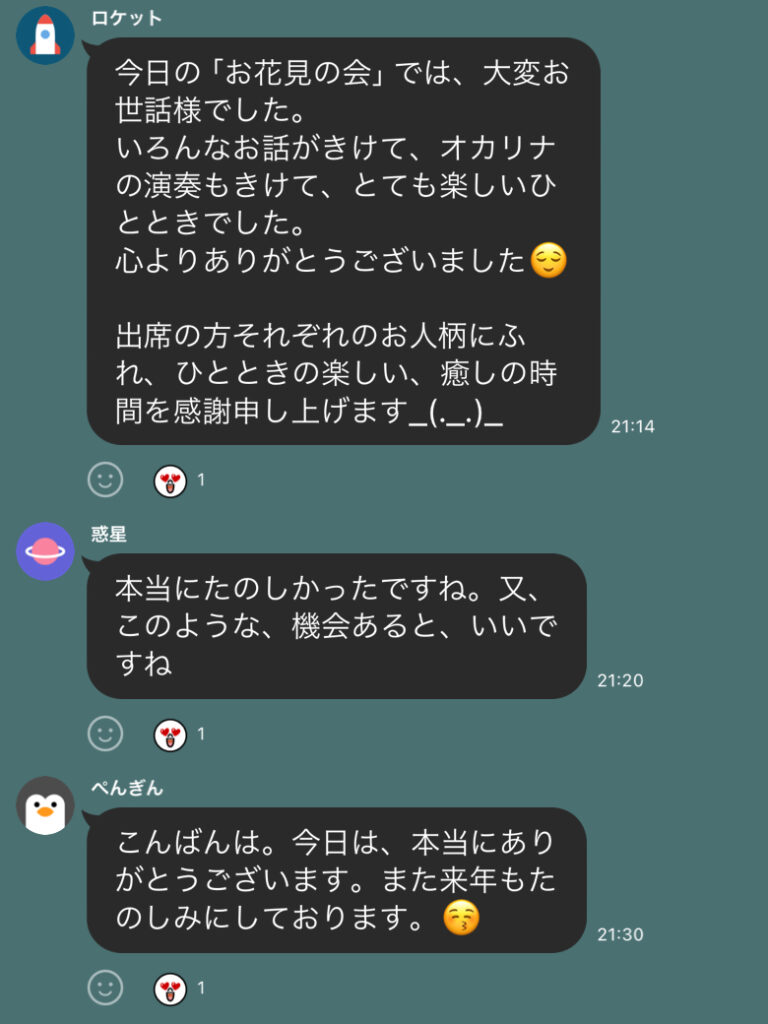Add a reaction to ぺんぎん's message

[105, 988]
